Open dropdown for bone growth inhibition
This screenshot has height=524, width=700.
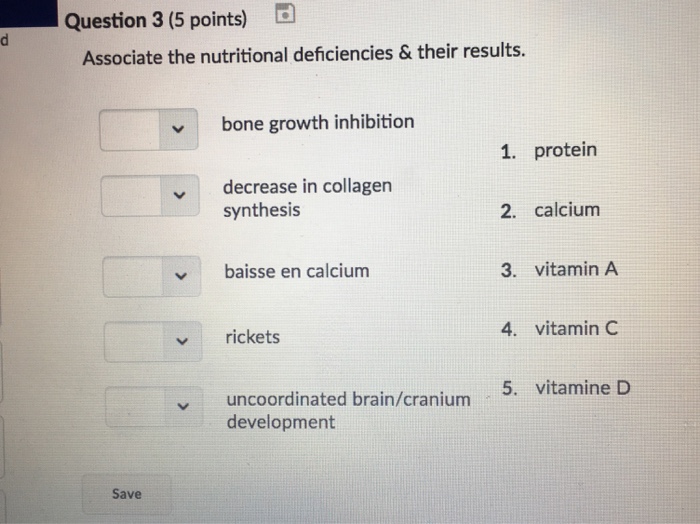(148, 130)
